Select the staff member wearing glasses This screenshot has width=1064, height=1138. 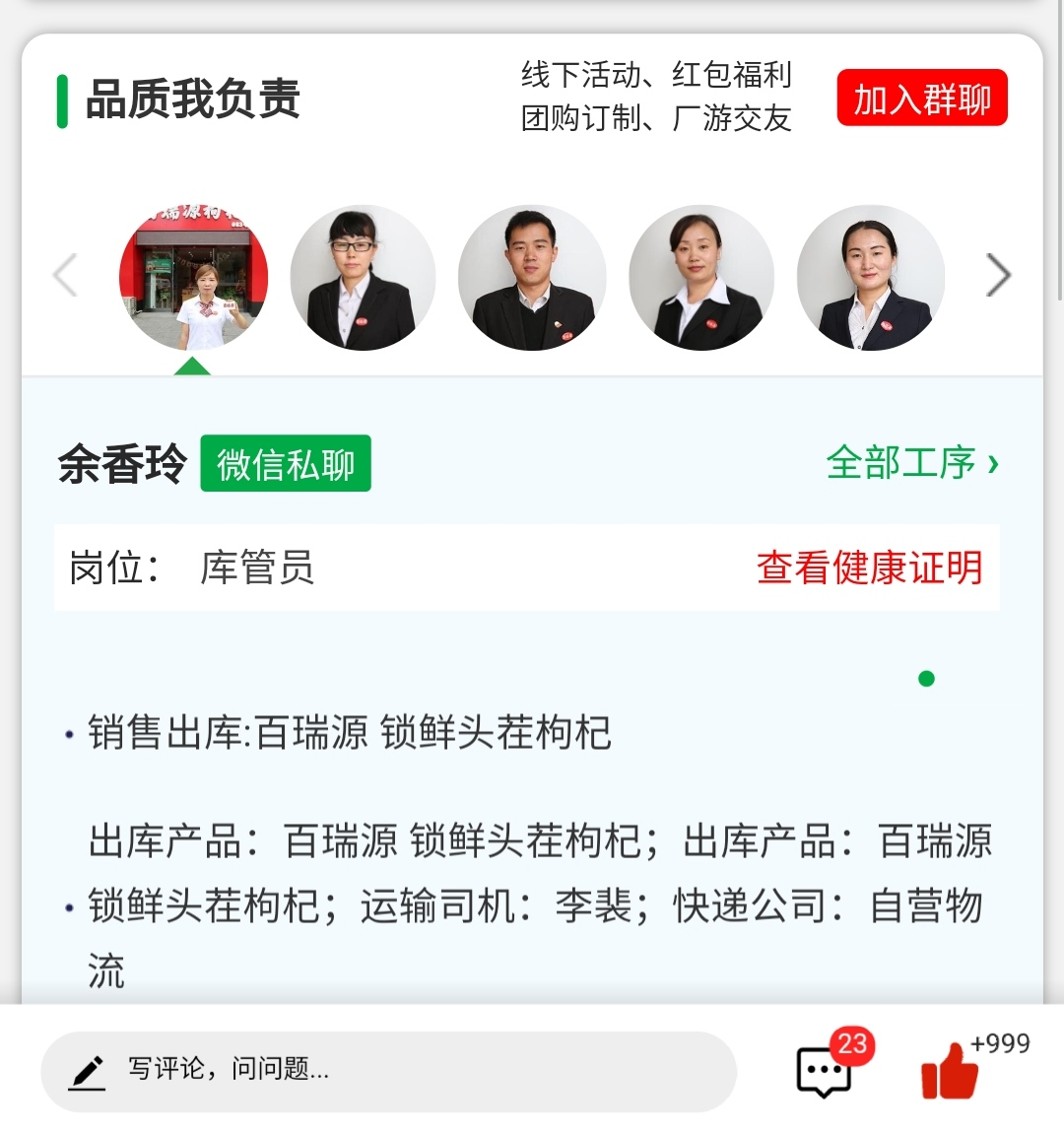point(363,278)
